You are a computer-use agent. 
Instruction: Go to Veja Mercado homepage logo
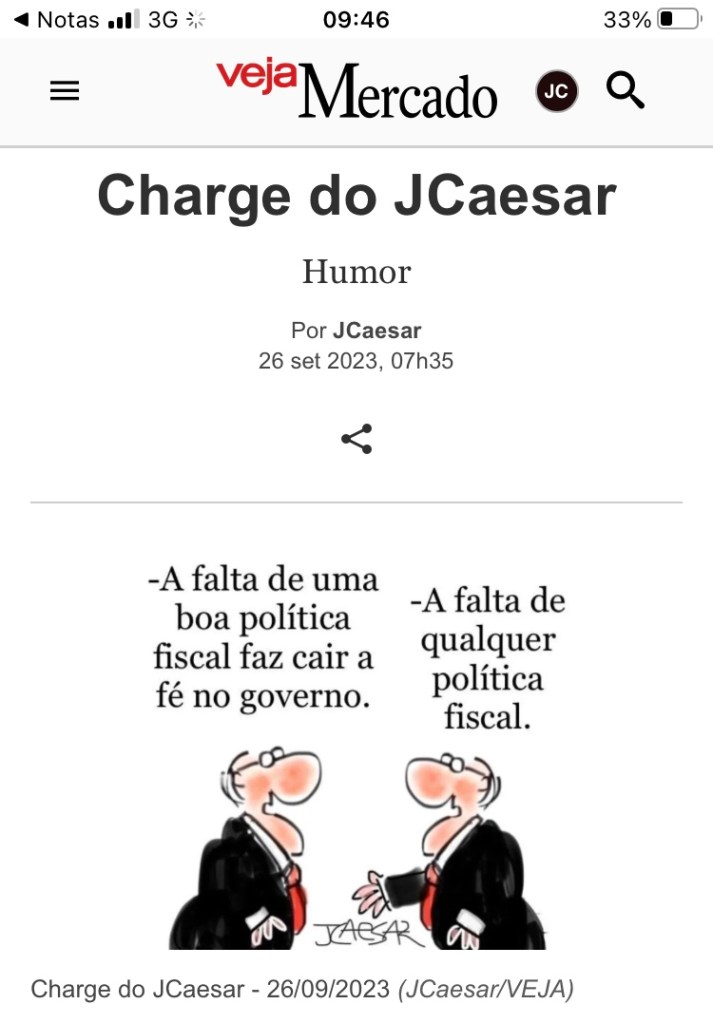pyautogui.click(x=356, y=90)
